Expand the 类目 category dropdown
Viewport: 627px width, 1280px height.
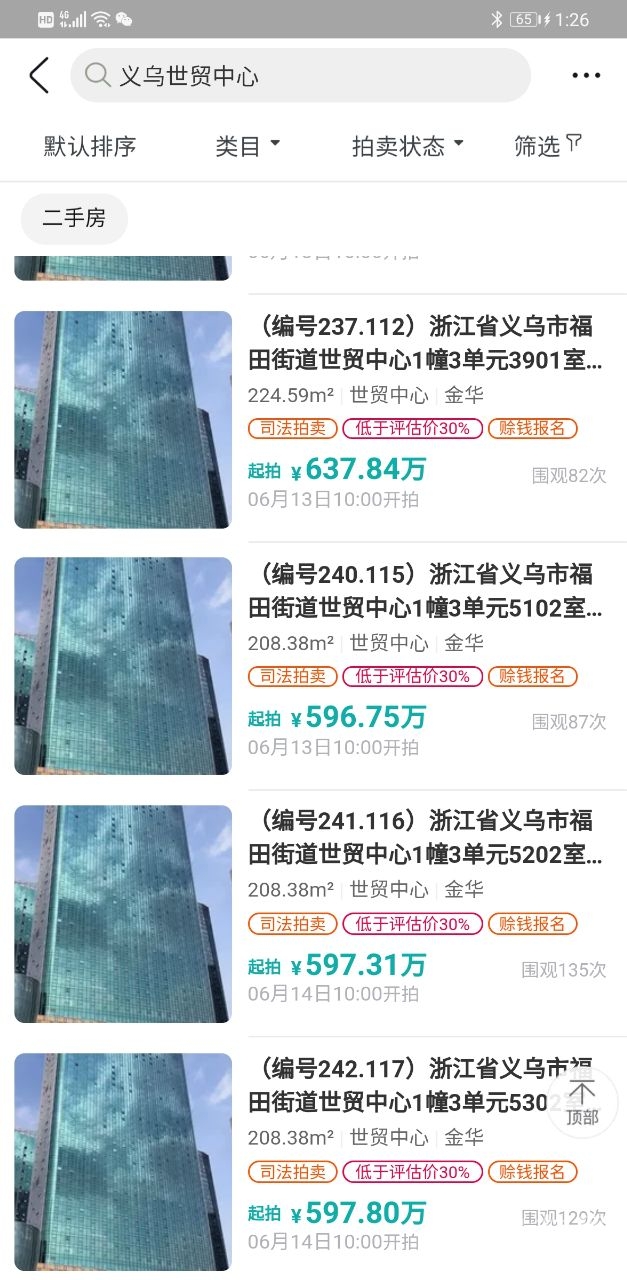click(x=247, y=146)
